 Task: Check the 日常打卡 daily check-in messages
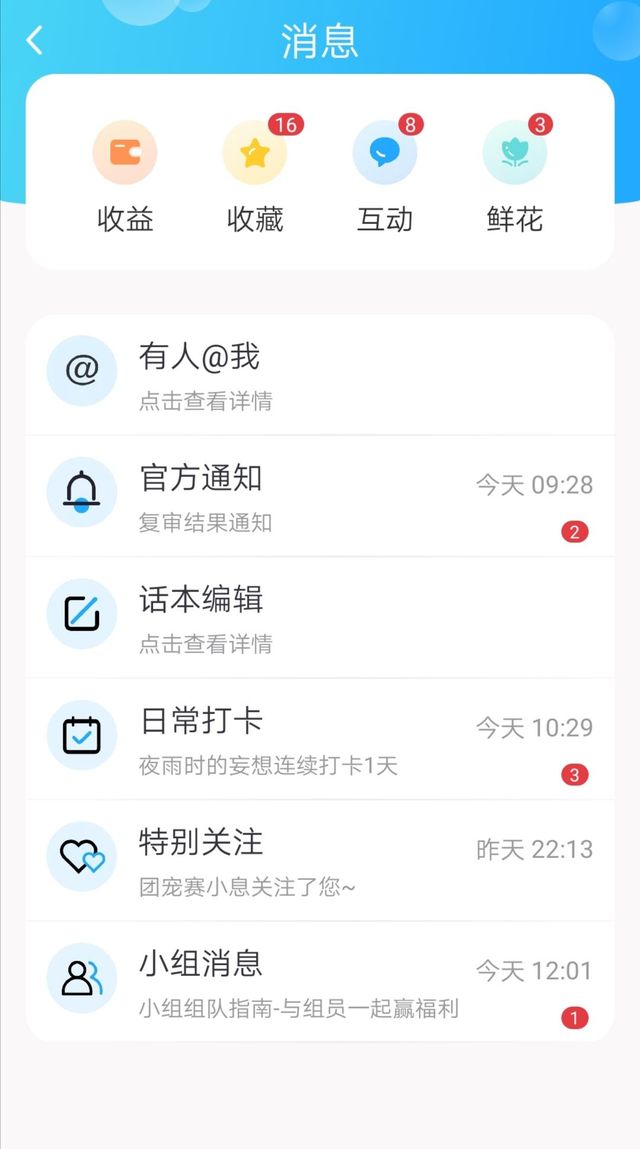click(x=320, y=739)
